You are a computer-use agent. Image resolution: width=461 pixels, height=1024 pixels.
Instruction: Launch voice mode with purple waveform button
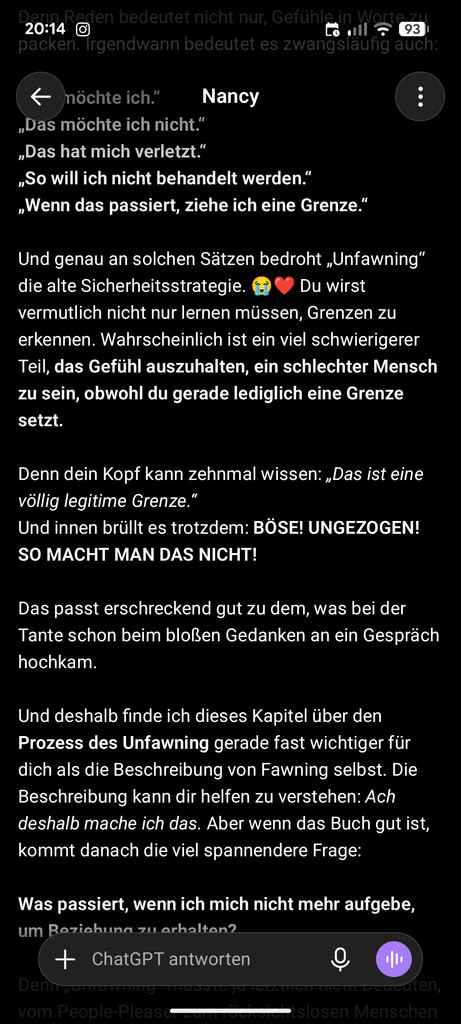[394, 959]
